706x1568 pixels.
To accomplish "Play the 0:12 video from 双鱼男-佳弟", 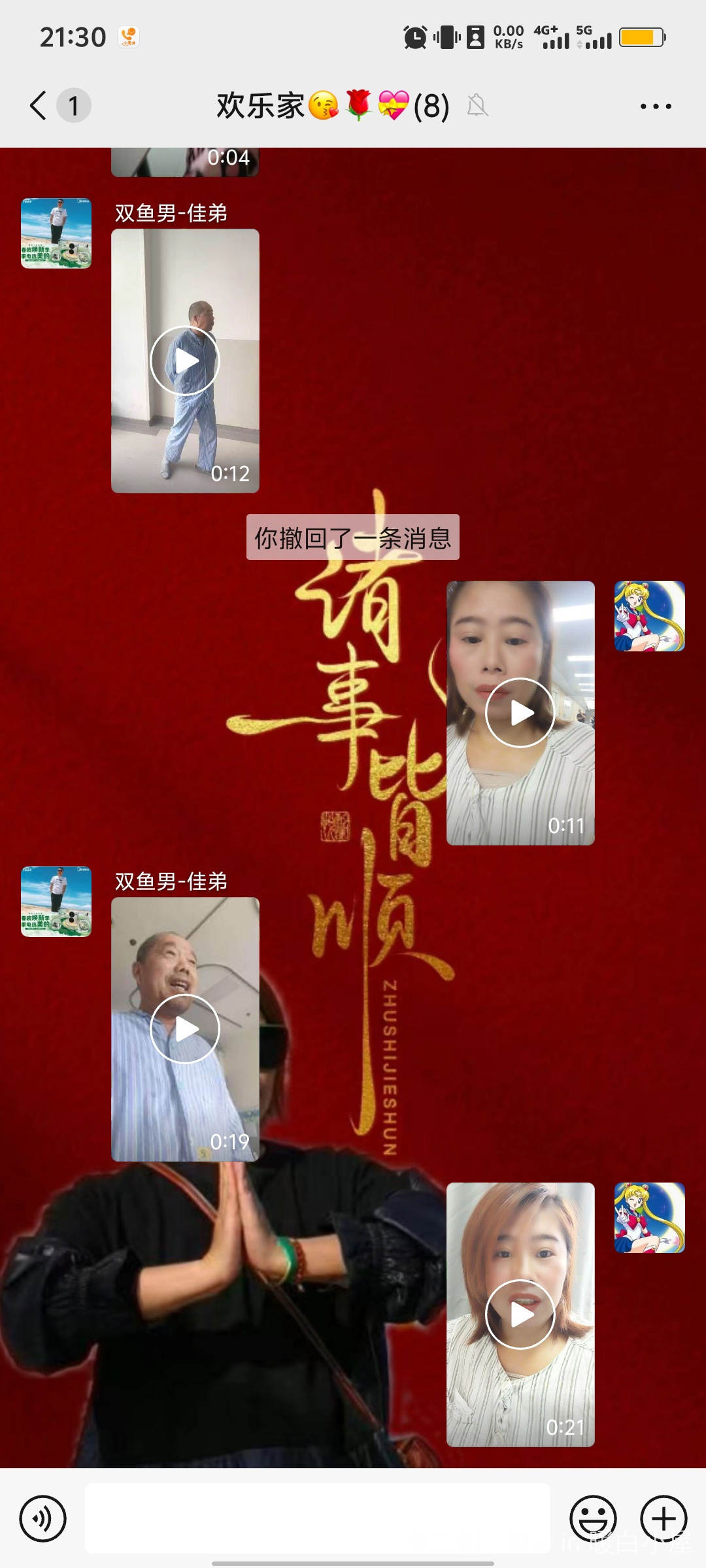I will click(x=185, y=361).
